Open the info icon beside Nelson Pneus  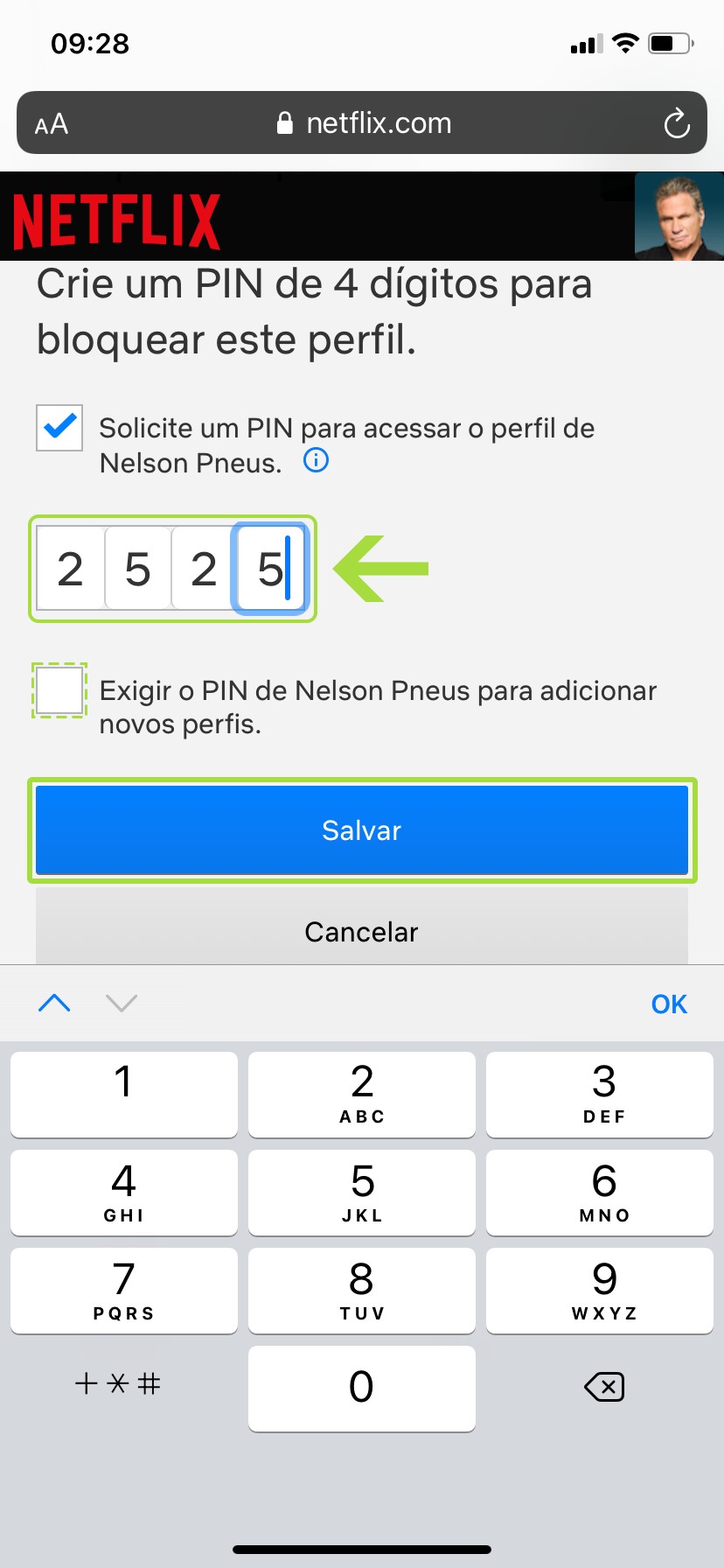click(x=316, y=460)
